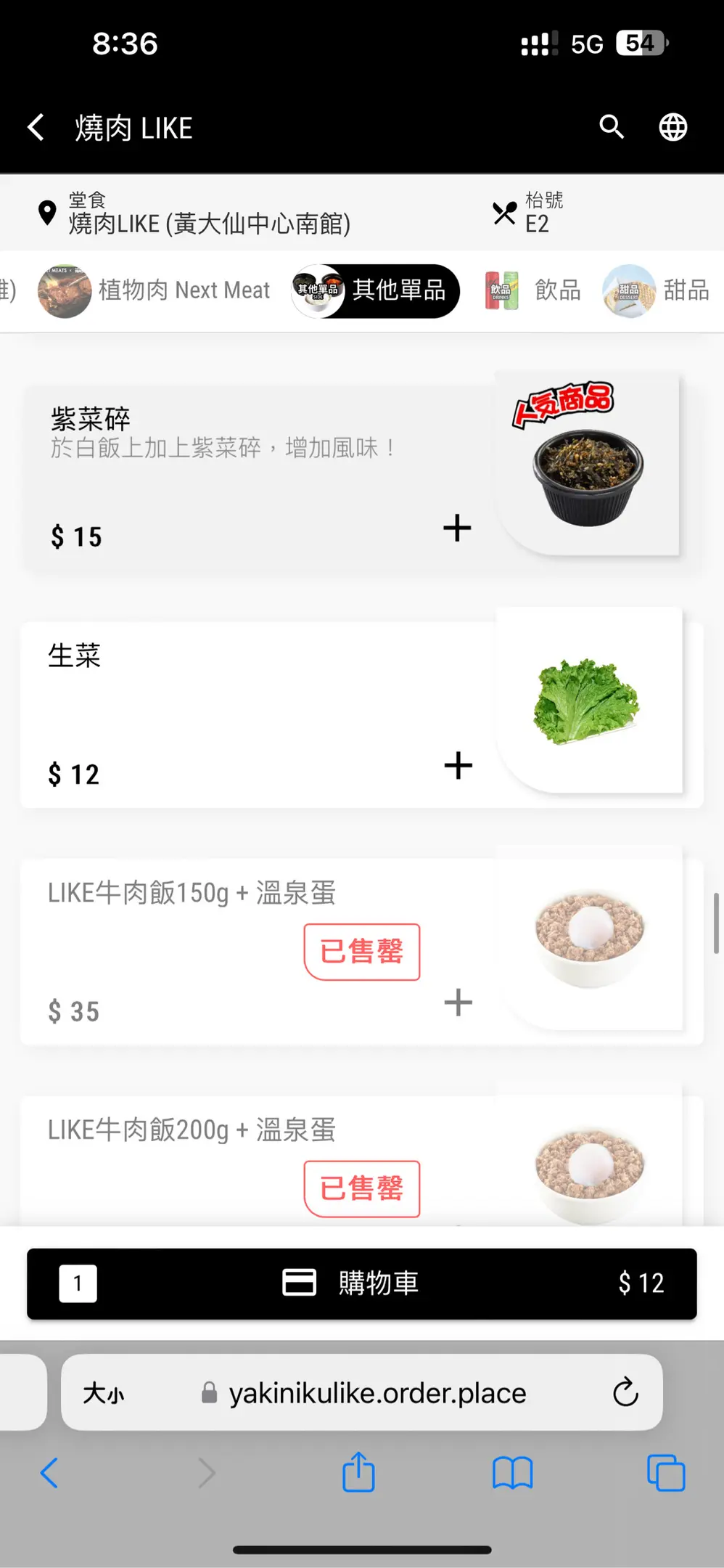Open the 紫菜碎 item photo
724x1568 pixels.
coord(588,465)
